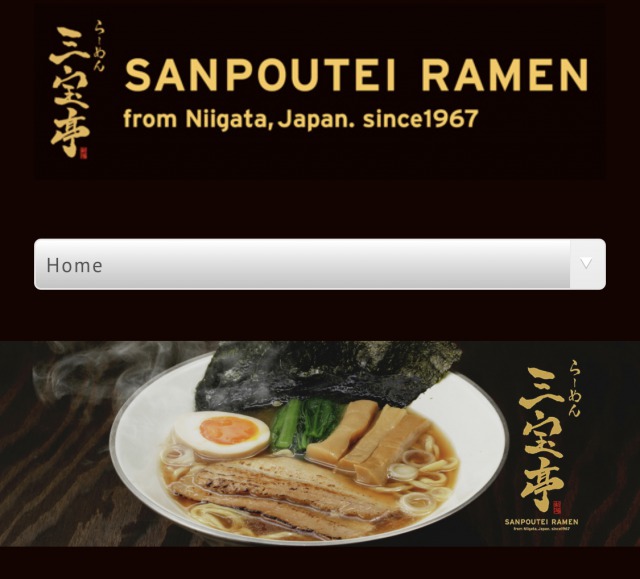Viewport: 640px width, 579px height.
Task: Open the Sanpoutei Ramen header banner
Action: click(x=320, y=92)
